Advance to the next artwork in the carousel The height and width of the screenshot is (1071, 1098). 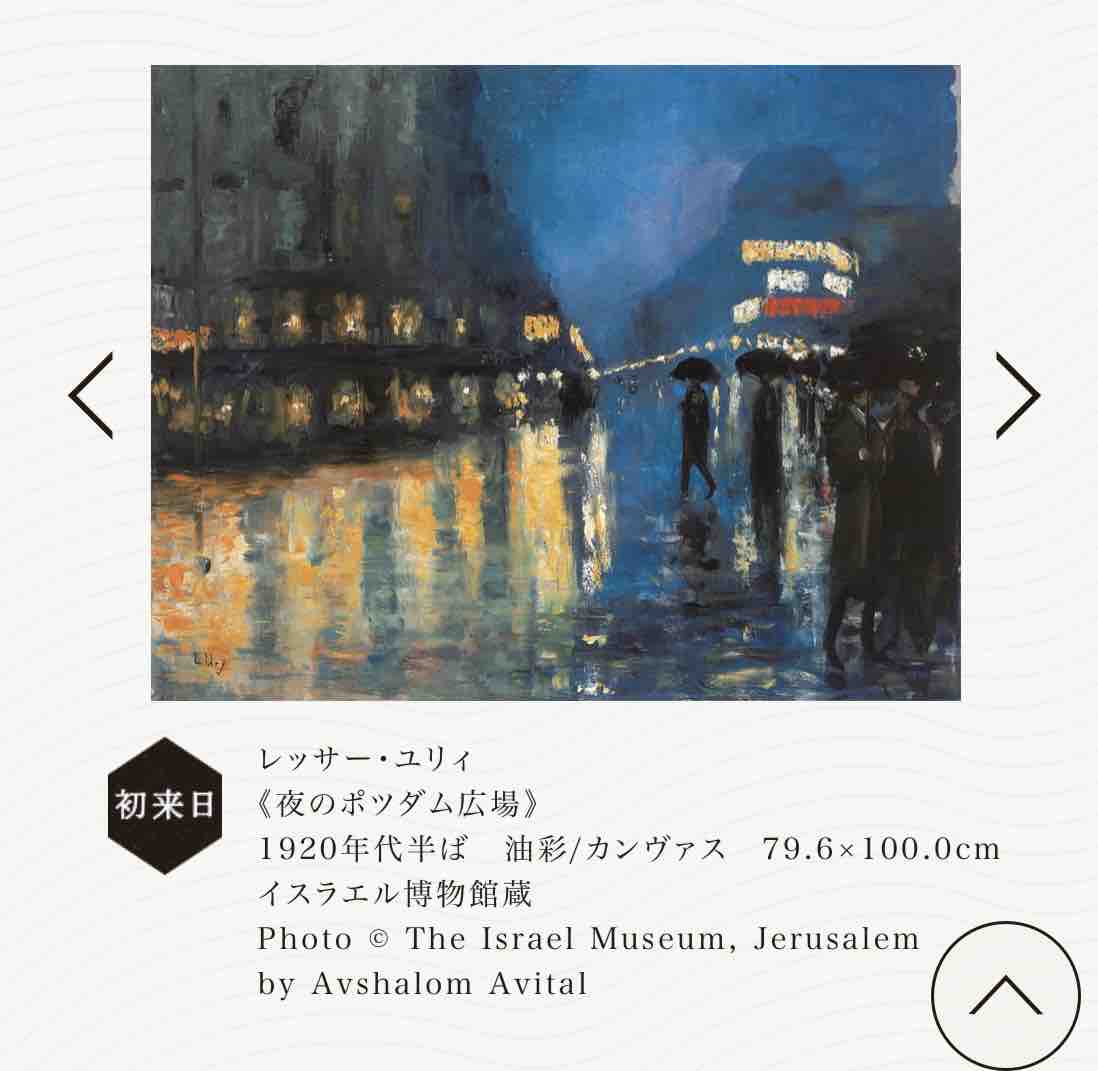click(1017, 395)
